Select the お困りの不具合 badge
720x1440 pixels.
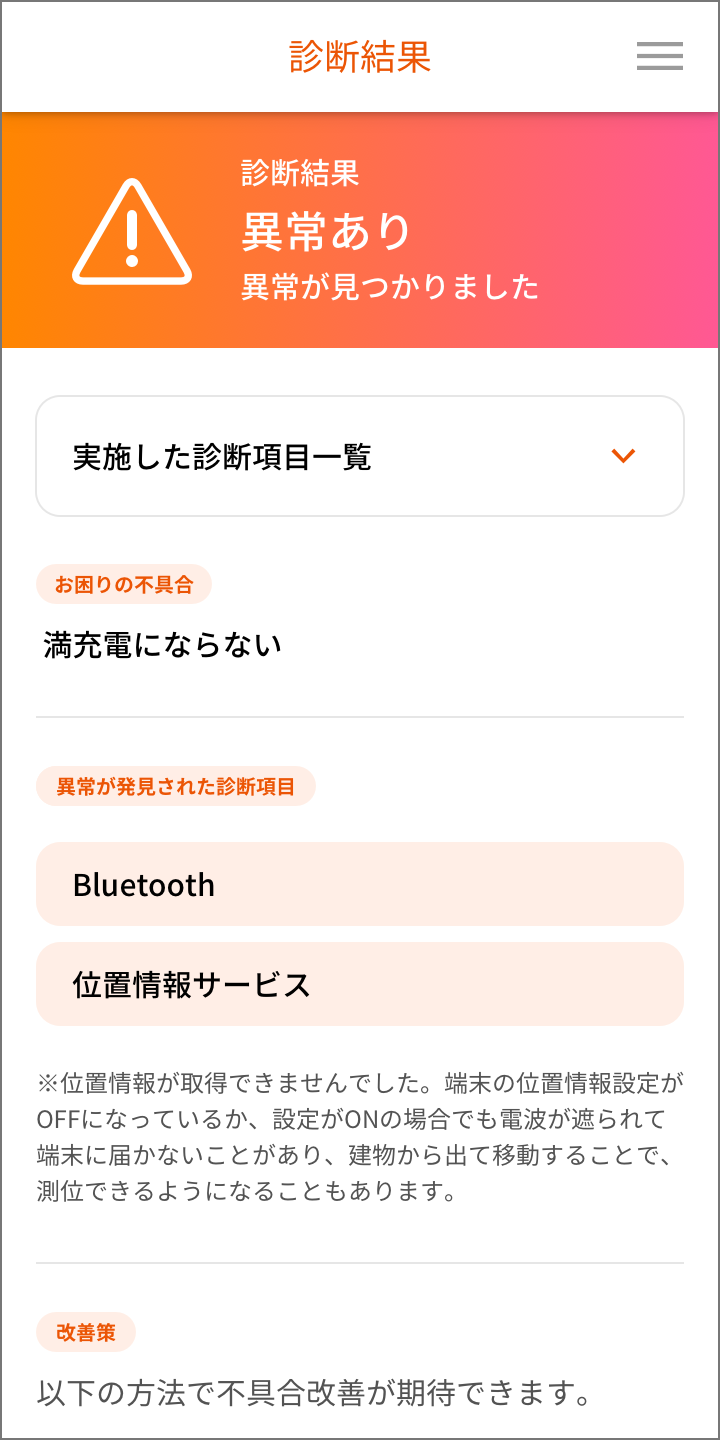point(123,584)
